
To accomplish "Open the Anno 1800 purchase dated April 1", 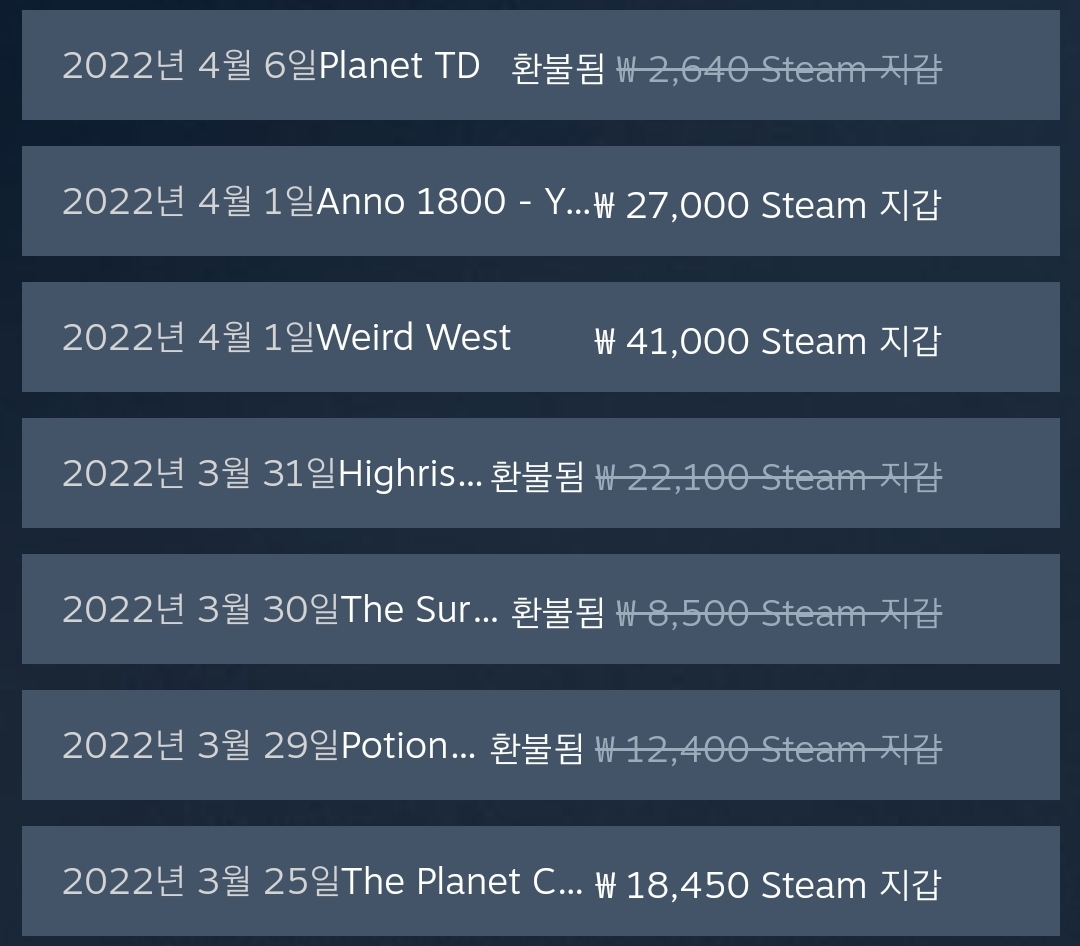I will tap(540, 202).
